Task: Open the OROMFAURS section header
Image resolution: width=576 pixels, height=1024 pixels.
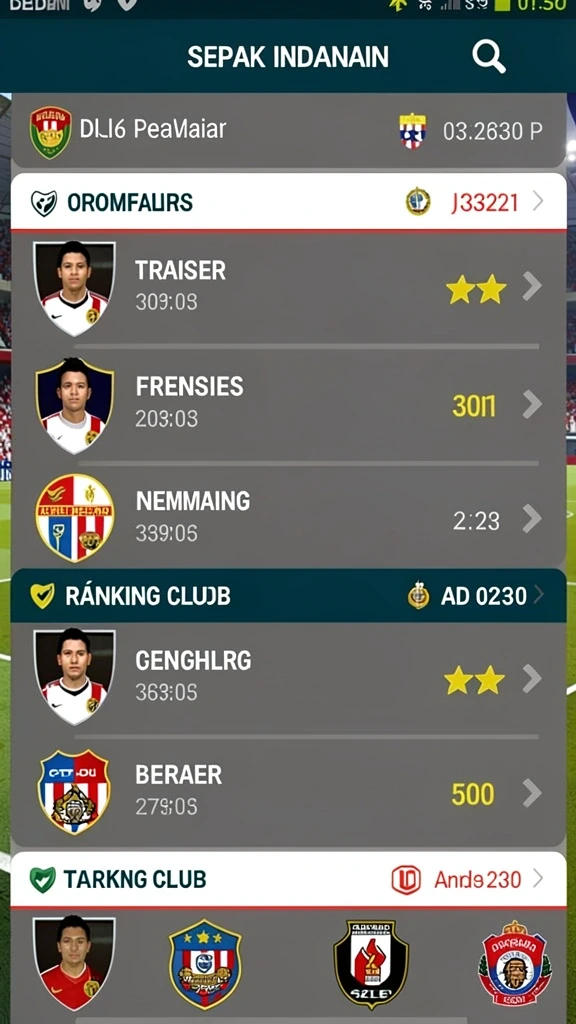Action: [x=288, y=201]
